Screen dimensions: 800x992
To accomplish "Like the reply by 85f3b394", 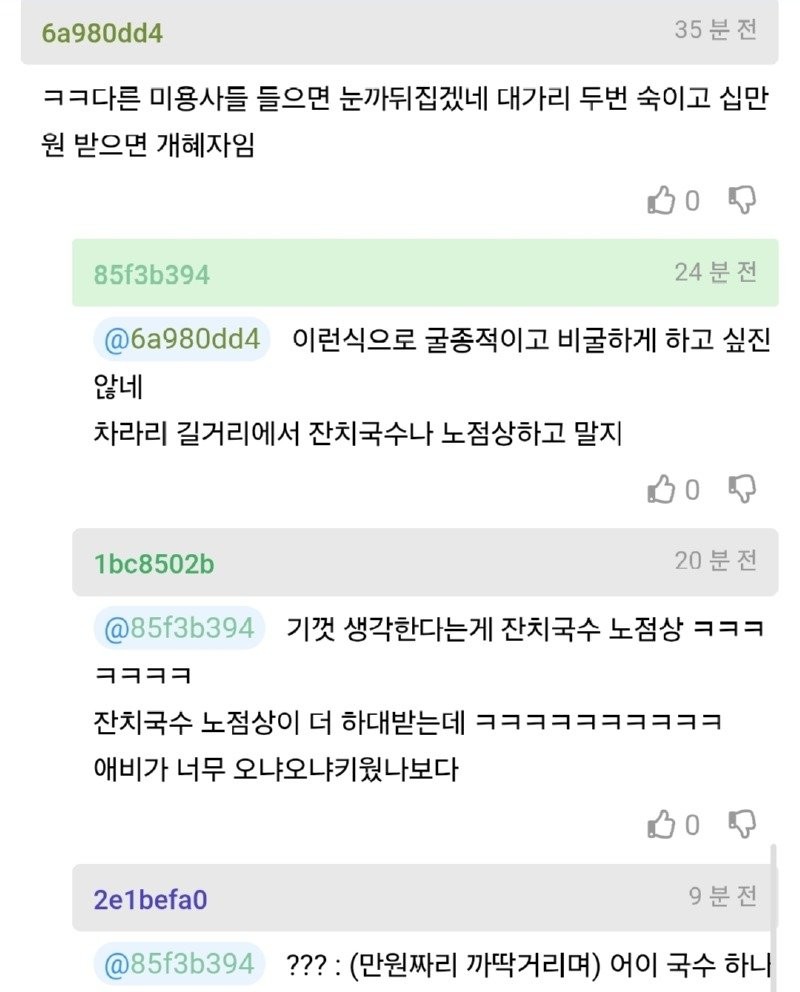I will 662,489.
